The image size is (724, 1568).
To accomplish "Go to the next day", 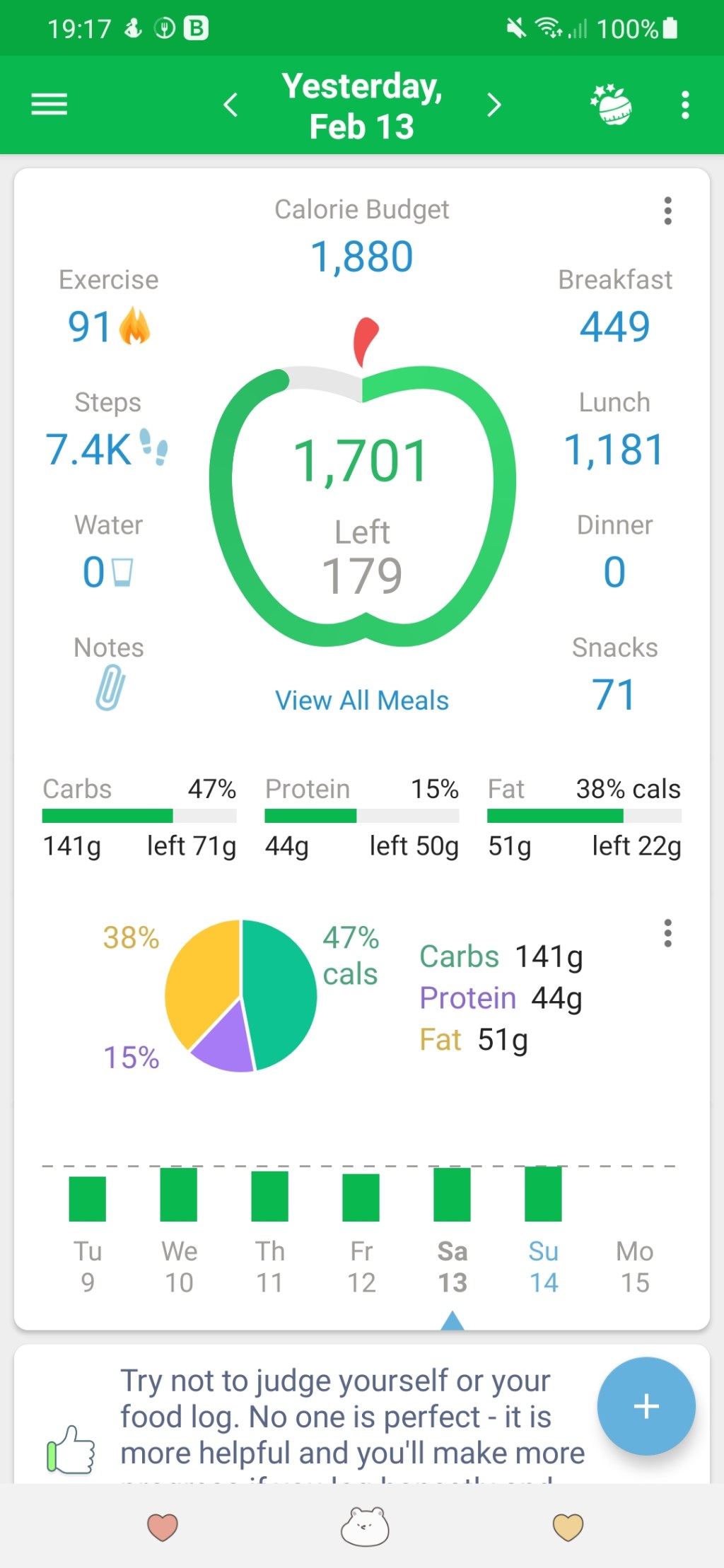I will 494,105.
